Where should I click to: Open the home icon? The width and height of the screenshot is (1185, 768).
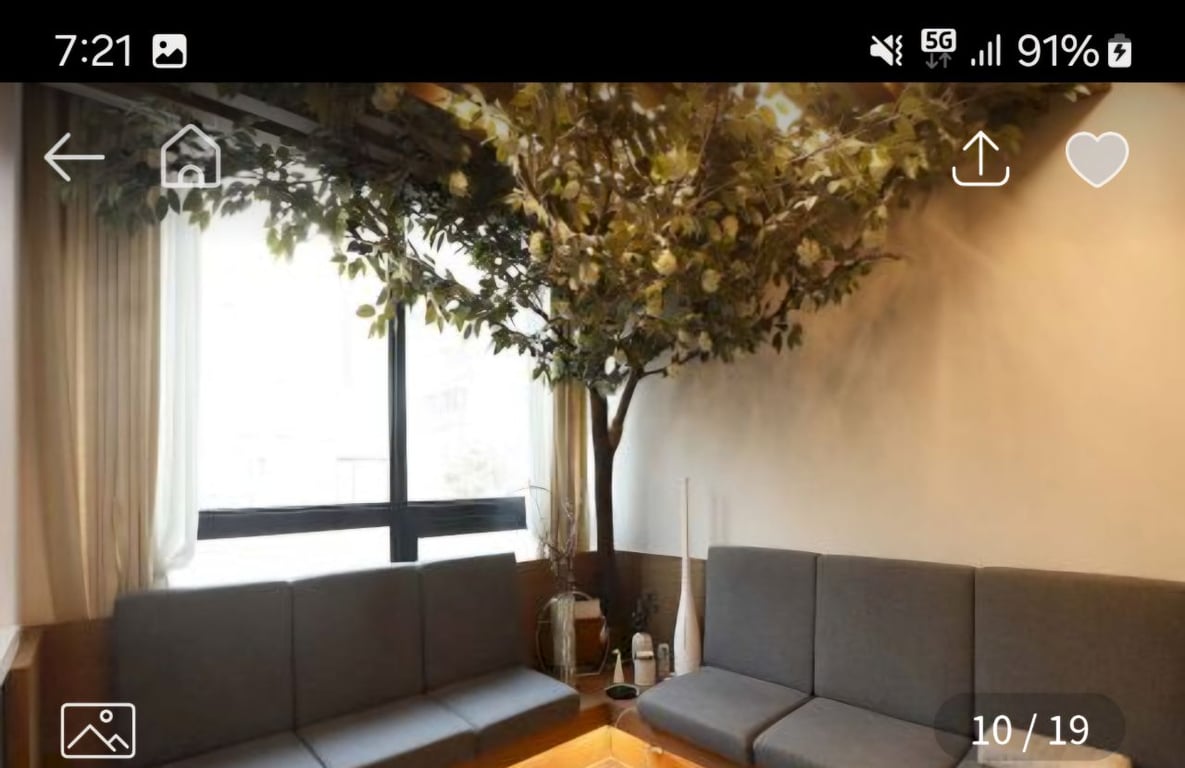coord(191,157)
